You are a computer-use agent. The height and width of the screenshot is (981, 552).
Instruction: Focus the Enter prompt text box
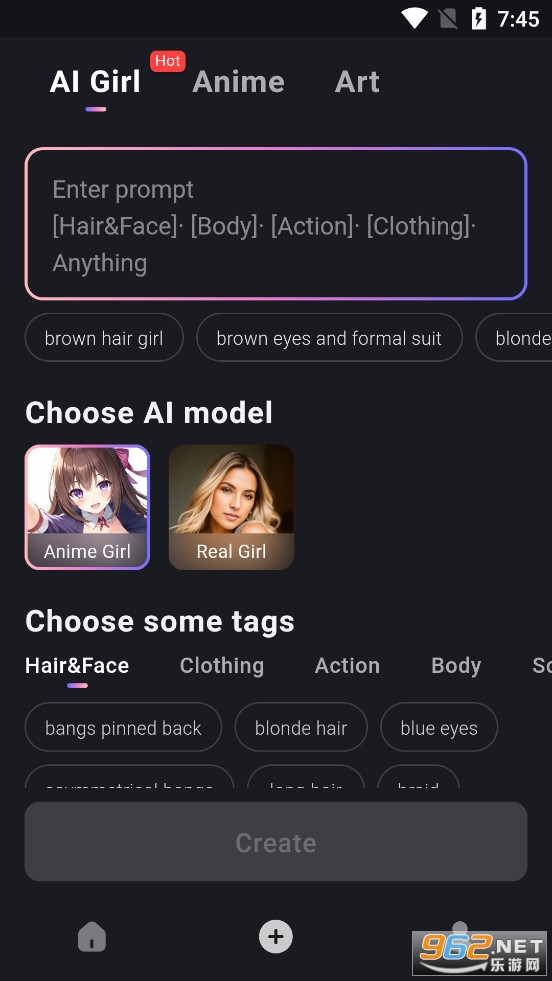point(276,224)
